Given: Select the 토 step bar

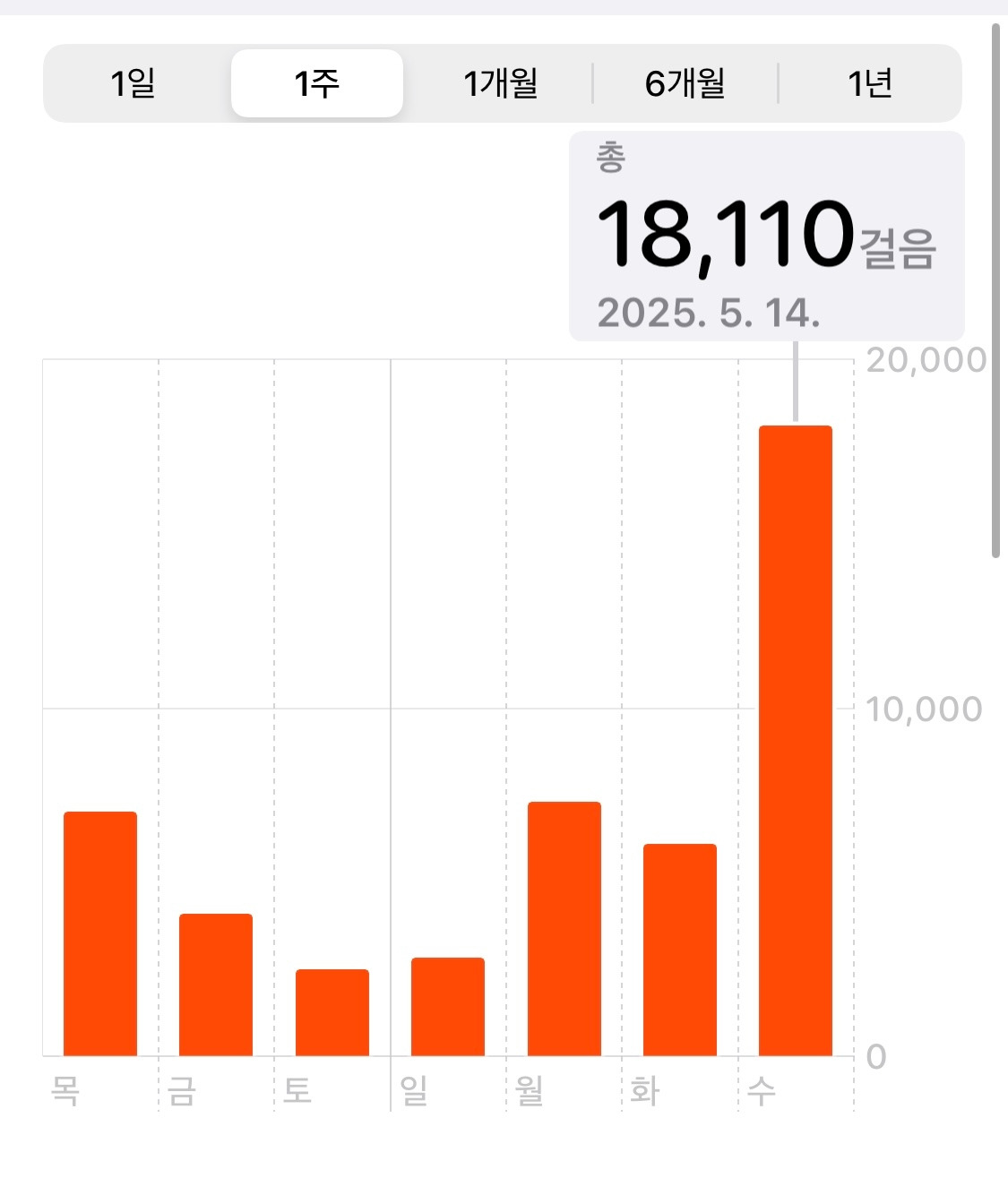Looking at the screenshot, I should (x=332, y=1012).
